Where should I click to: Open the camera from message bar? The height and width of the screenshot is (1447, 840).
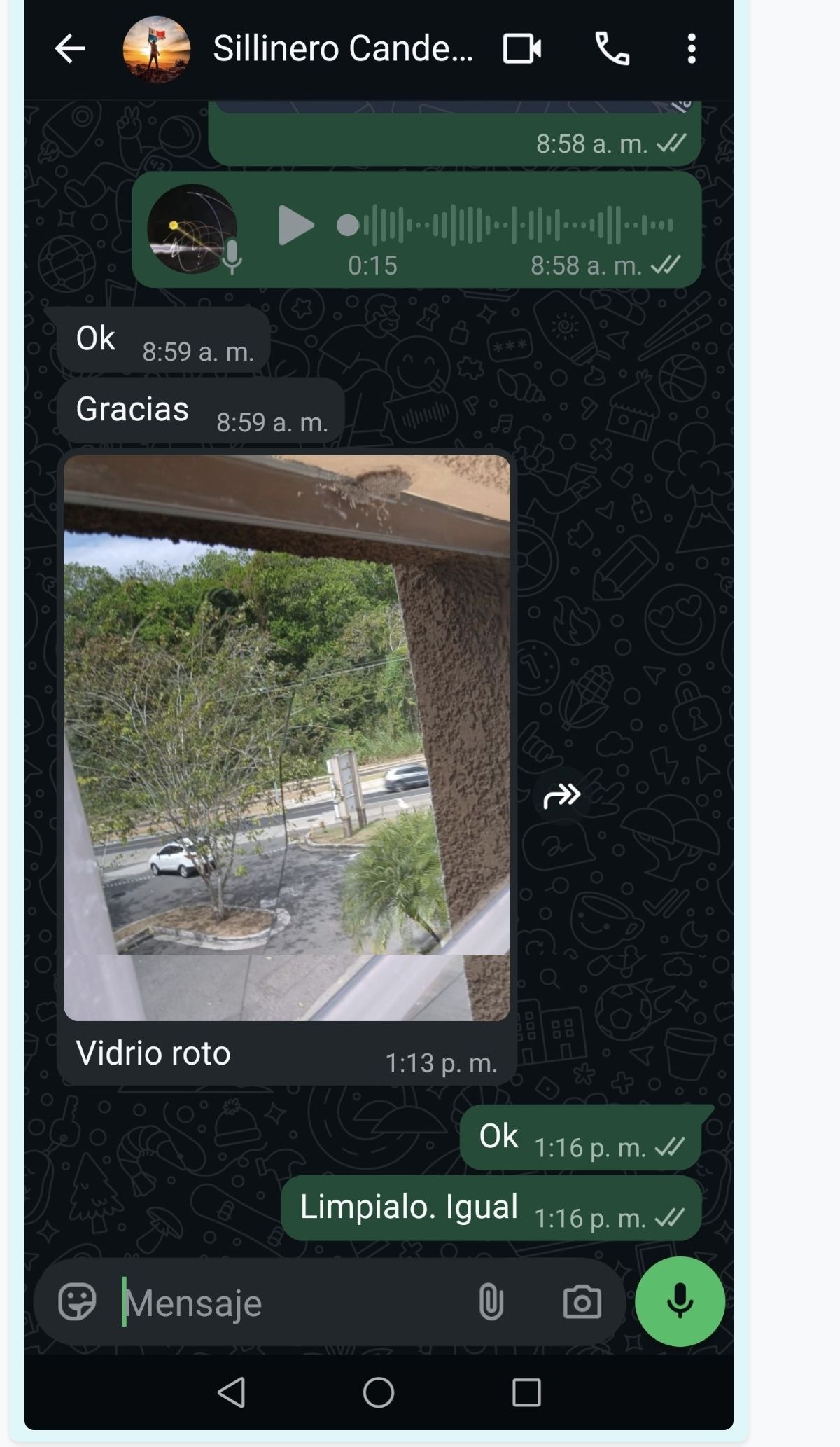(x=582, y=1302)
